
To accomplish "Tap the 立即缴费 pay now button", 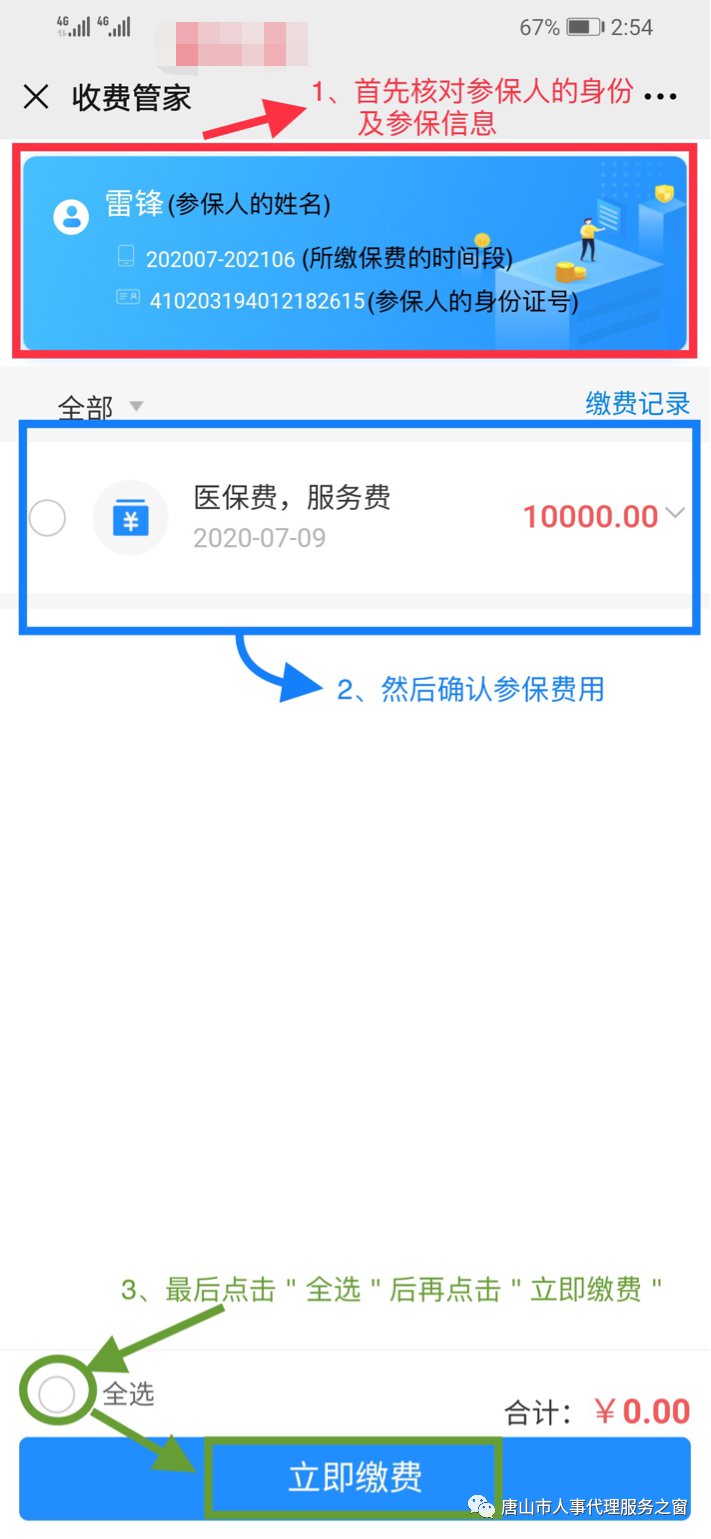I will coord(355,1477).
